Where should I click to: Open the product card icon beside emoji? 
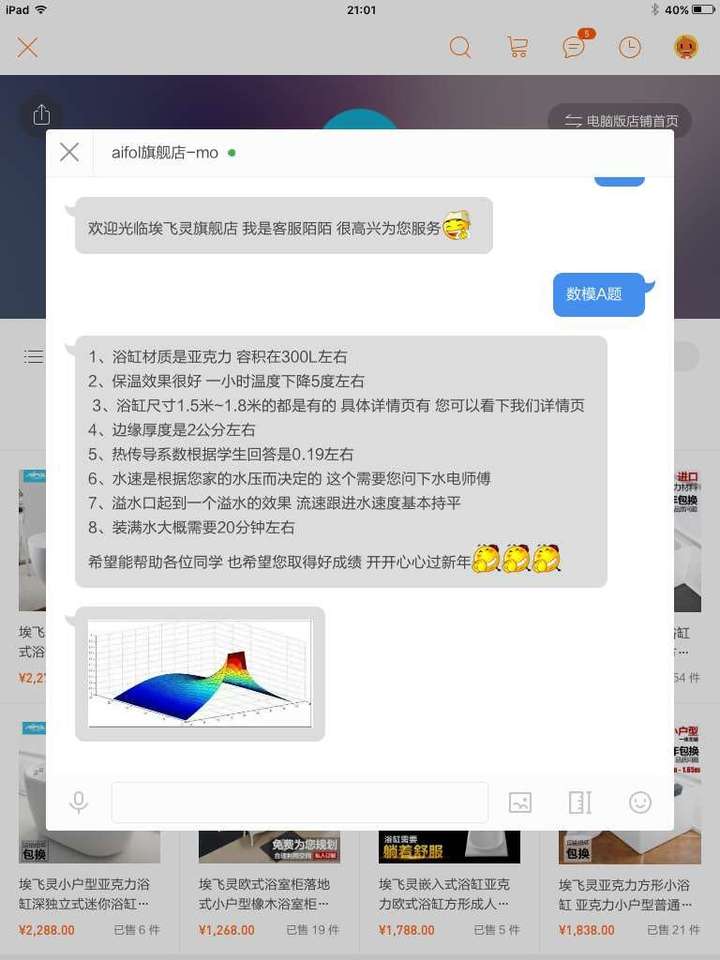pos(580,802)
